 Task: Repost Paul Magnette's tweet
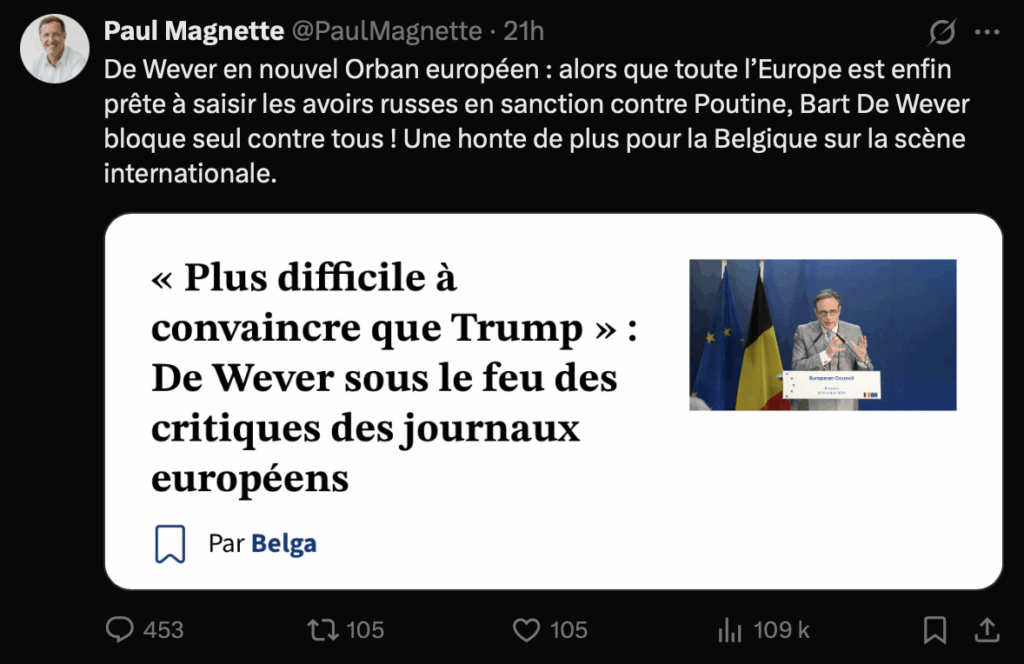tap(322, 629)
